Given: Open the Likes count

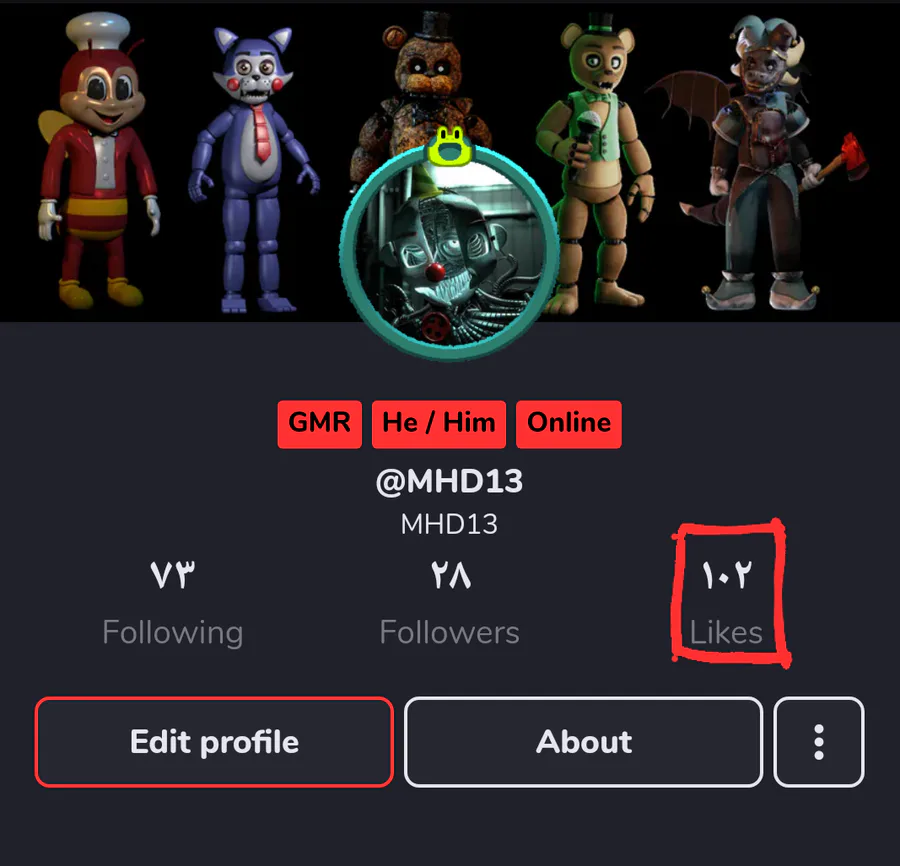Looking at the screenshot, I should [x=726, y=604].
